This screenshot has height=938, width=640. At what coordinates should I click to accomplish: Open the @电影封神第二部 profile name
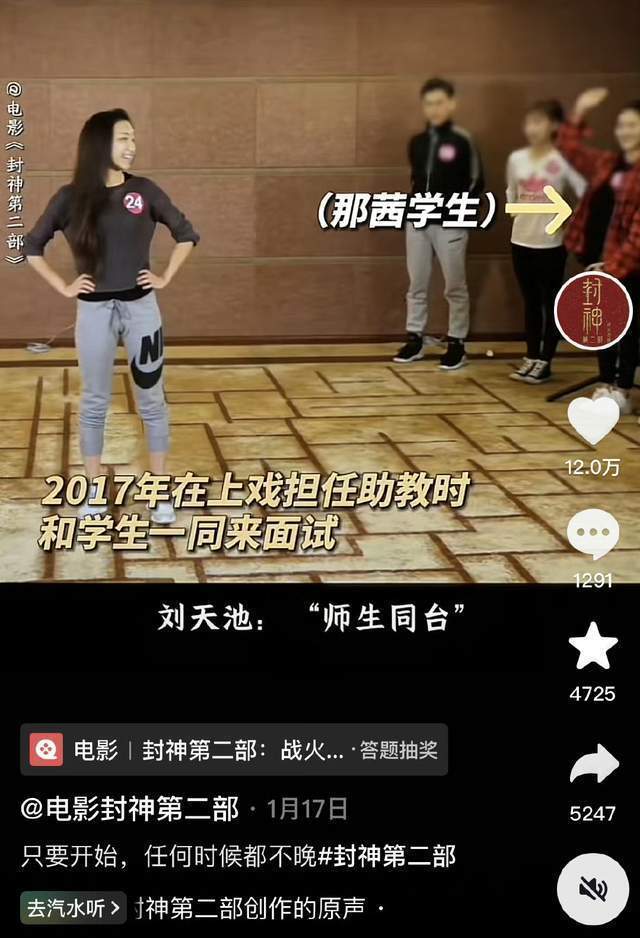[x=130, y=808]
